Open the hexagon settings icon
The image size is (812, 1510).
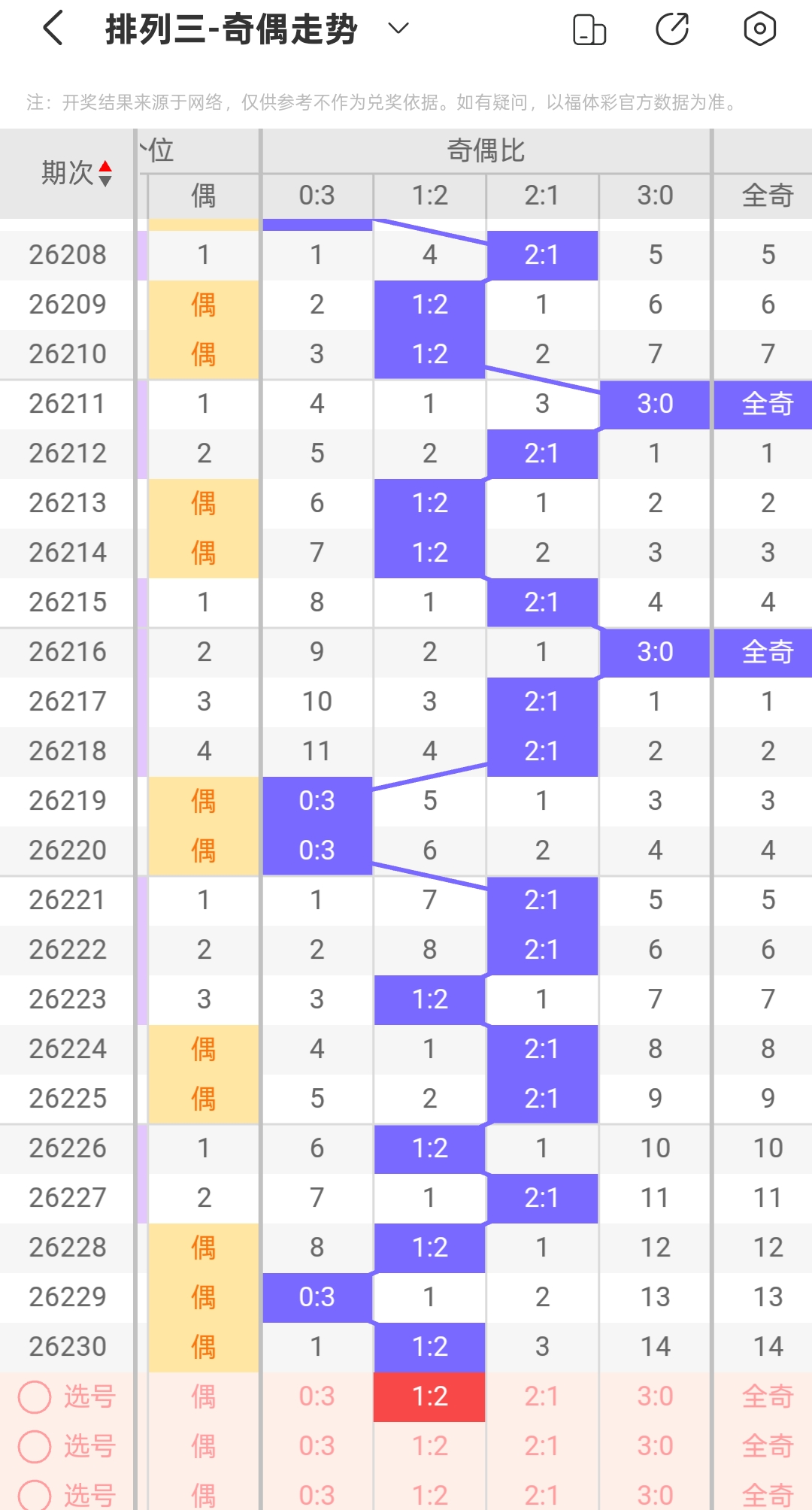759,29
